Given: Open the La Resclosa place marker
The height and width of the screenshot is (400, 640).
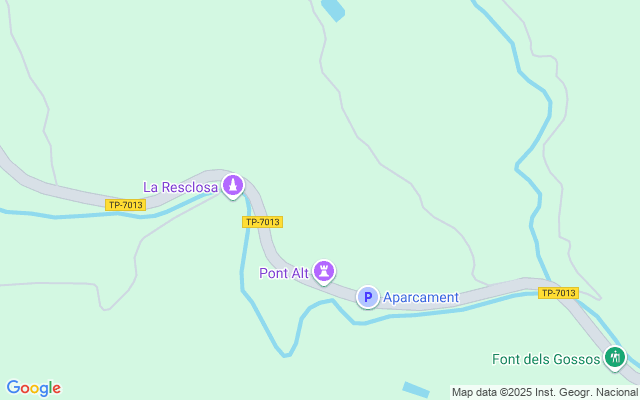Looking at the screenshot, I should coord(233,185).
